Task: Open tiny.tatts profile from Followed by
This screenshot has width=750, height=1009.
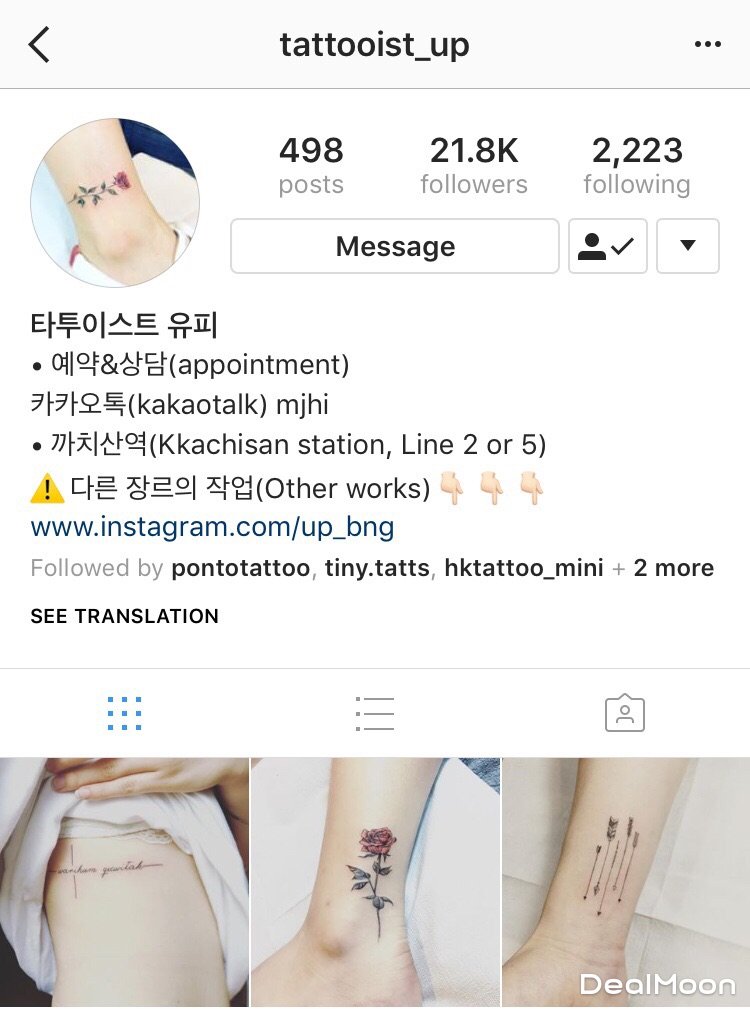Action: (377, 568)
